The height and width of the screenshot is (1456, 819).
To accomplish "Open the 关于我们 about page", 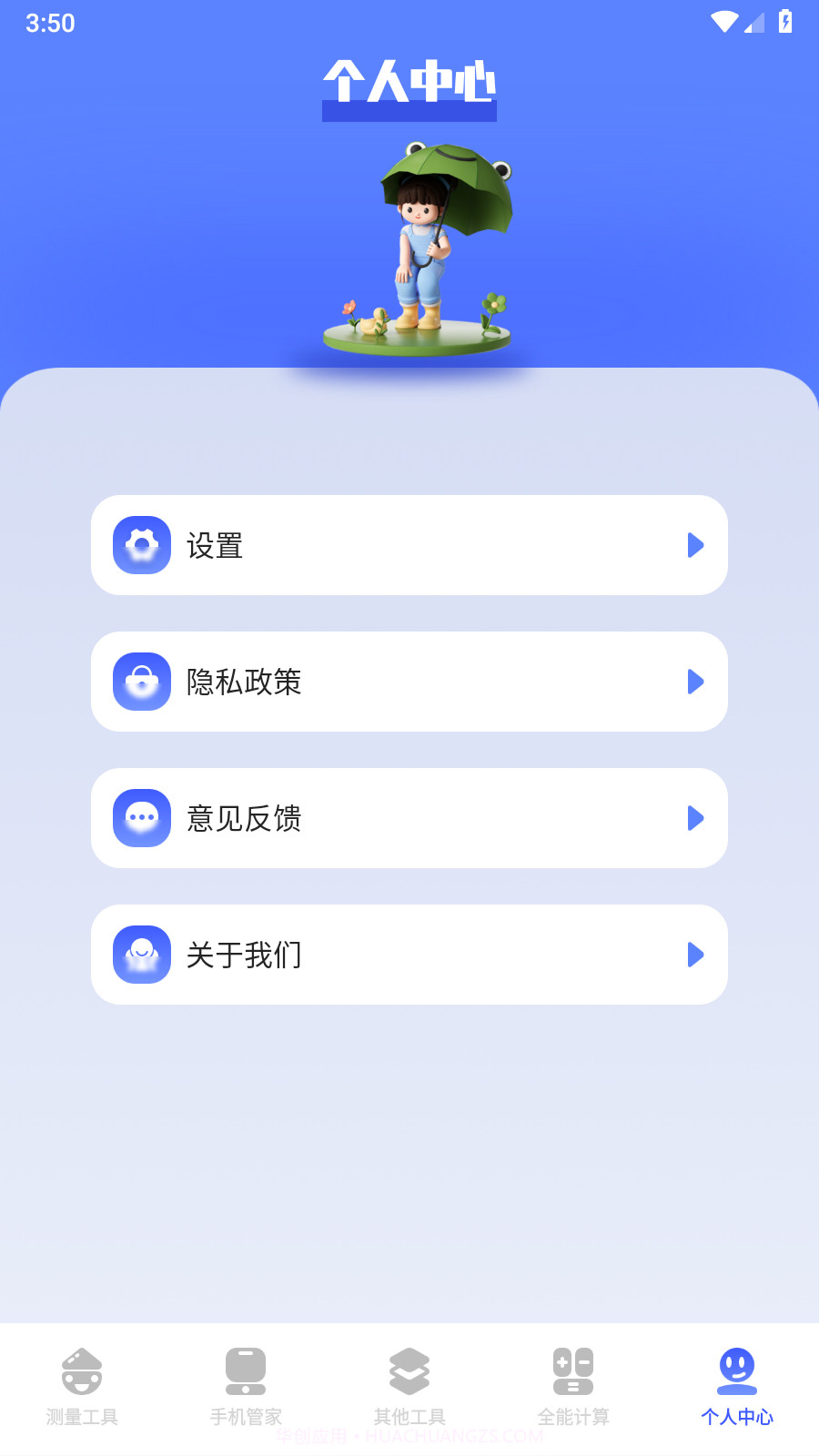I will coord(409,954).
